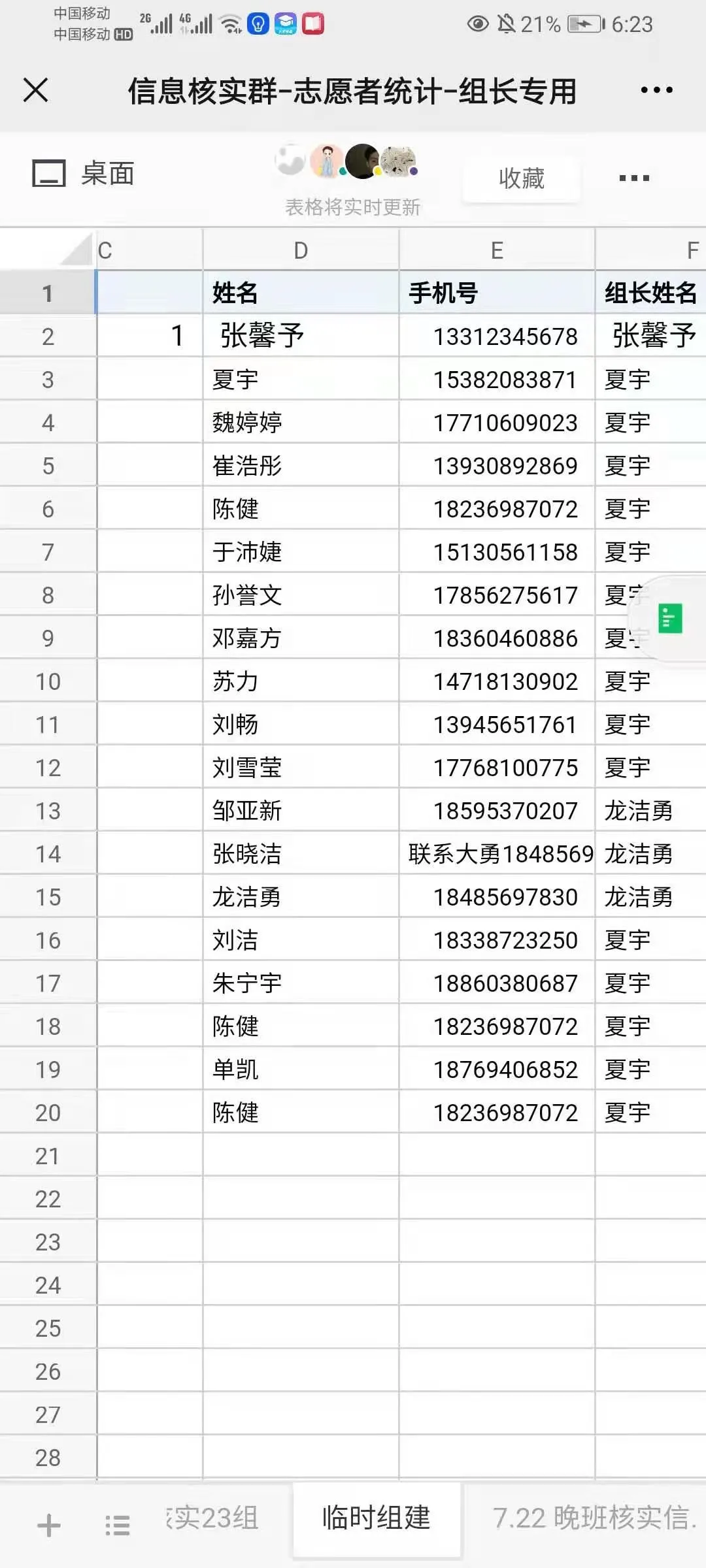
Task: Tap the 收藏 button
Action: (x=521, y=178)
